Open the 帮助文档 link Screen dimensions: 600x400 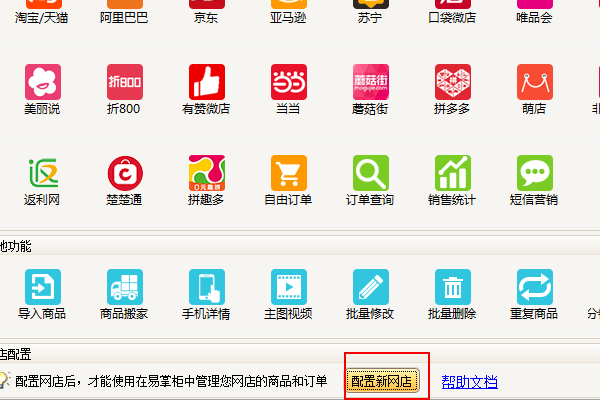click(x=469, y=381)
